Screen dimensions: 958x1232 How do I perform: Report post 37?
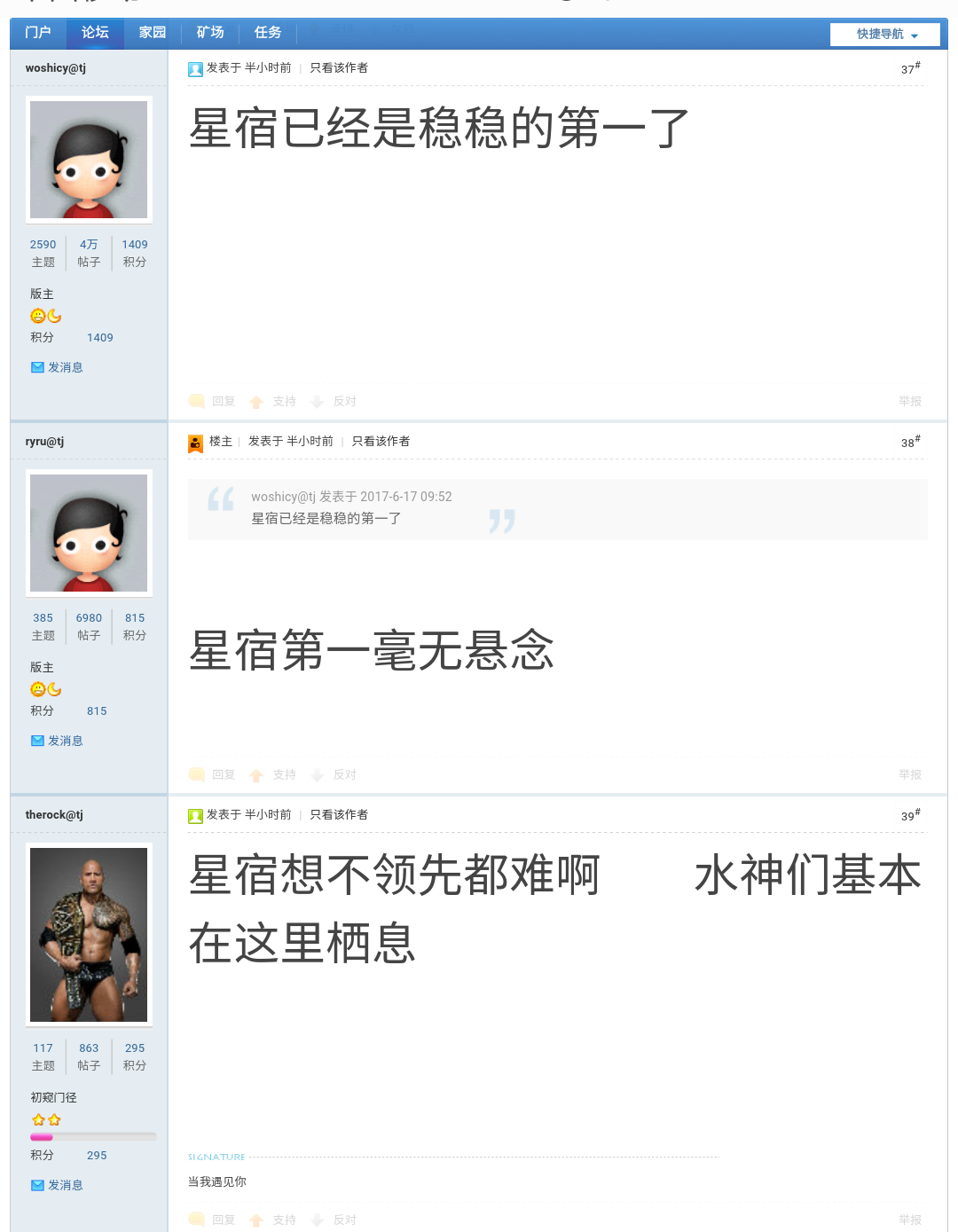909,402
